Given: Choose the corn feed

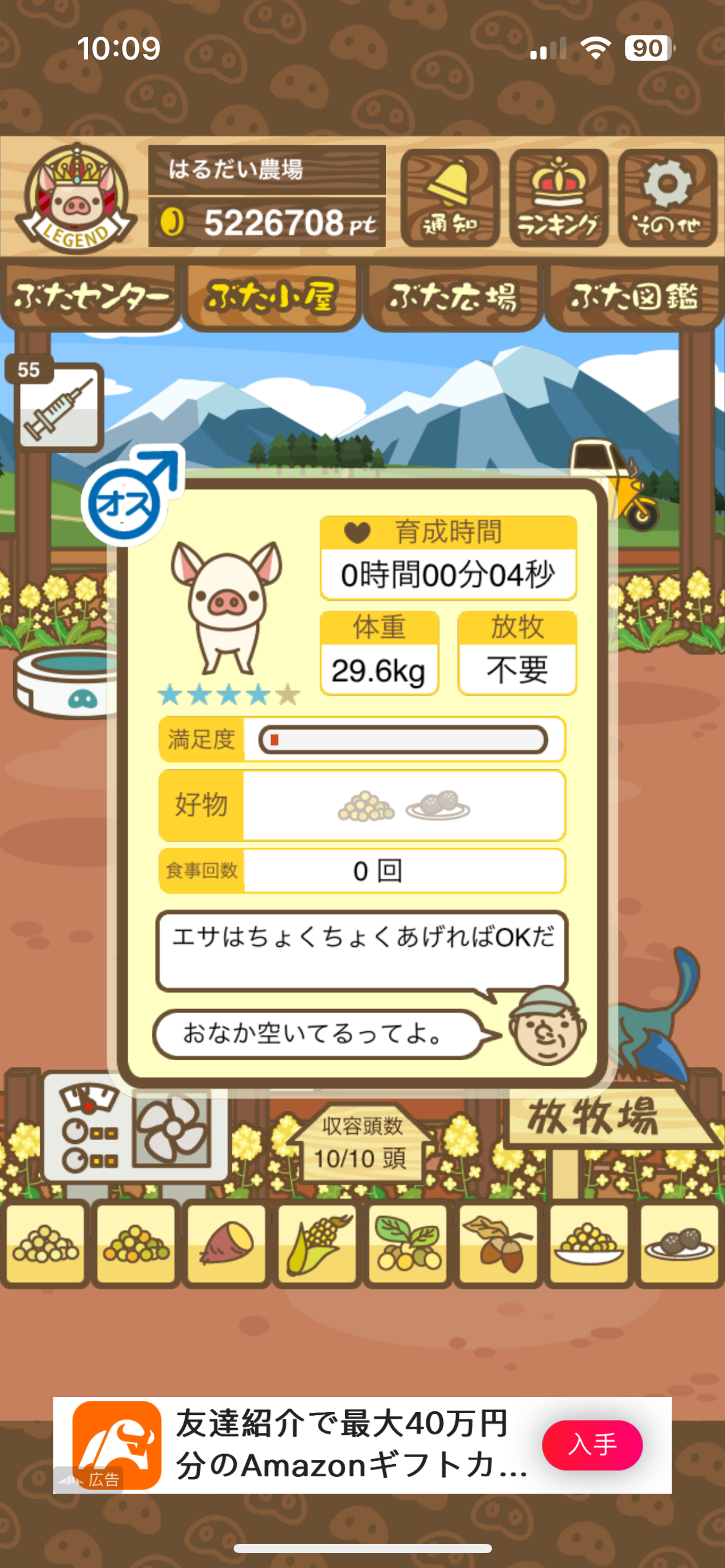Looking at the screenshot, I should (x=317, y=1244).
